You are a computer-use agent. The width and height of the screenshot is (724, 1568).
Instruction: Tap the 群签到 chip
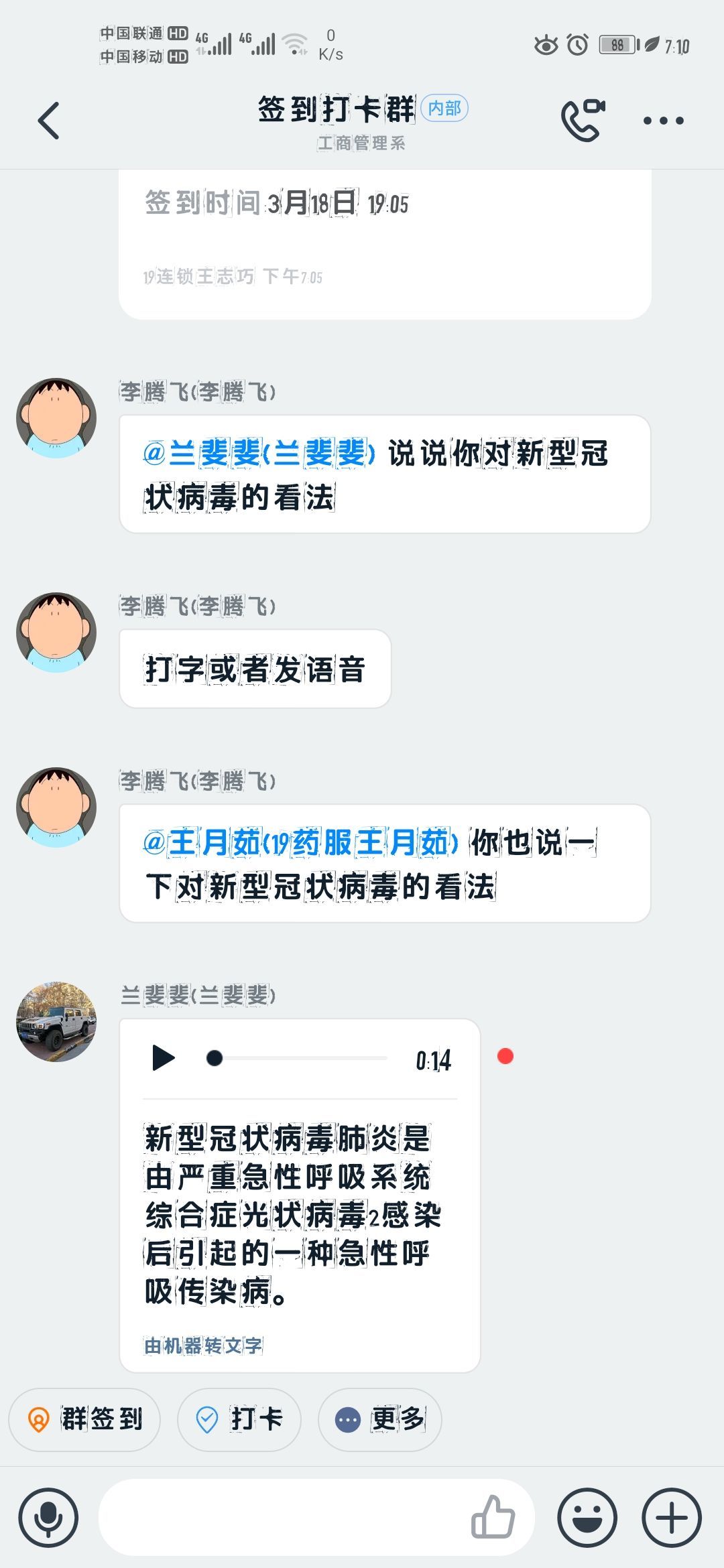point(84,1419)
